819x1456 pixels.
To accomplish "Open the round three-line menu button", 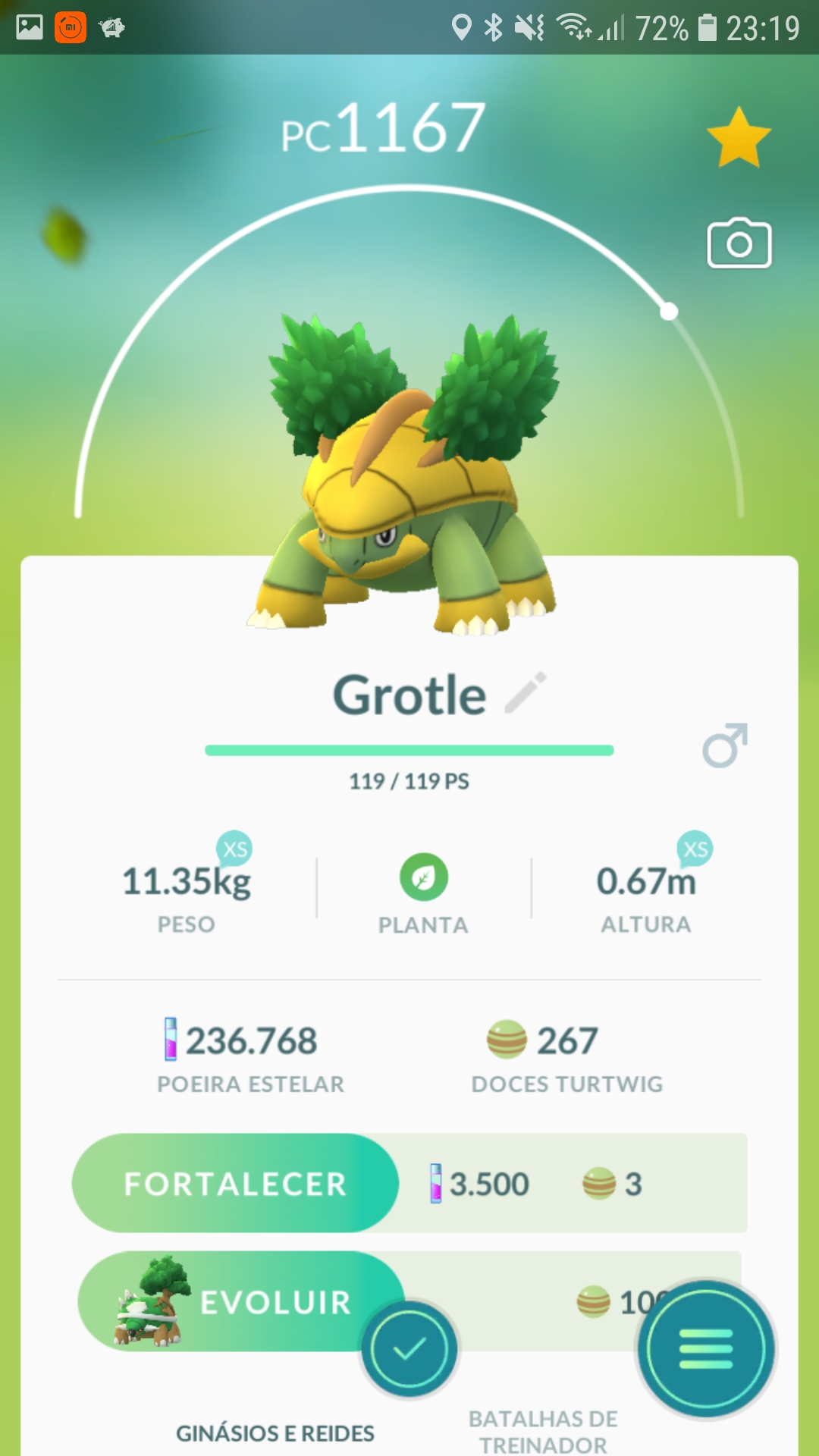I will click(706, 1349).
